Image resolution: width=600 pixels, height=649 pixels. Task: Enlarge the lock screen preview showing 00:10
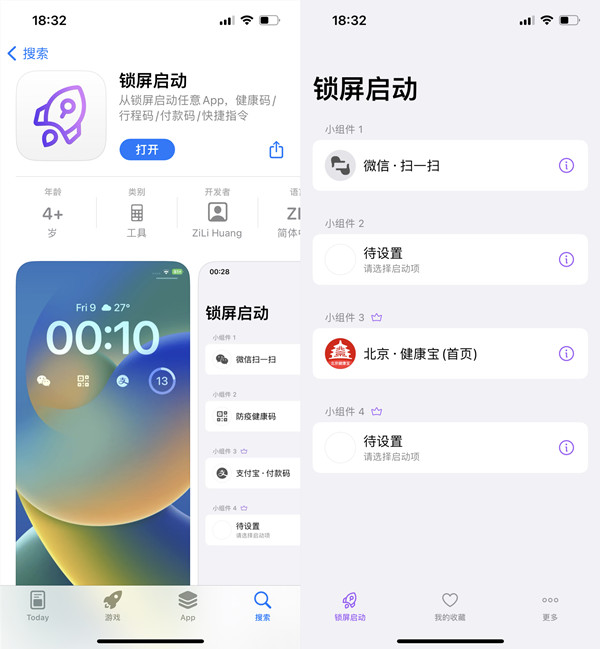pyautogui.click(x=102, y=420)
